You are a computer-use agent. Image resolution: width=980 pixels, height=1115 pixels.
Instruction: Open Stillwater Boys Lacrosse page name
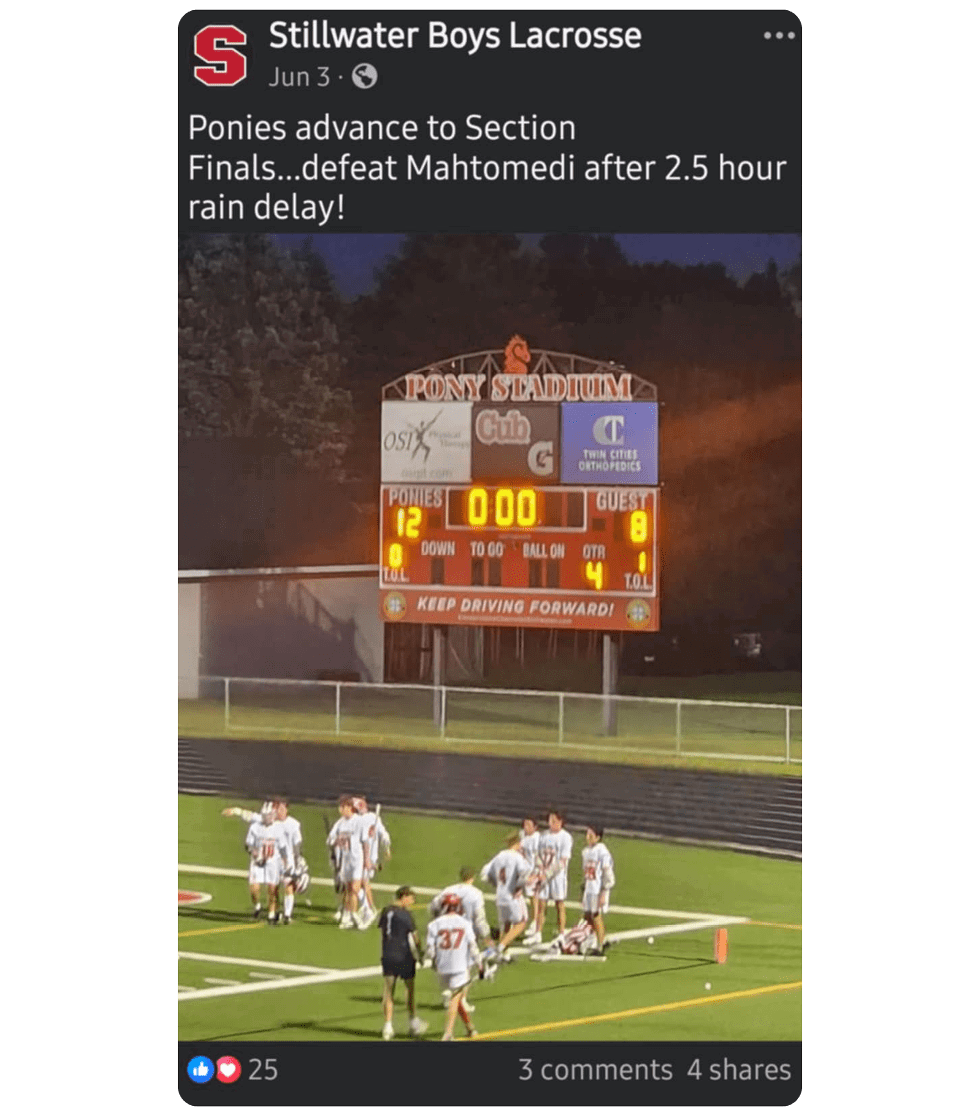pos(455,36)
